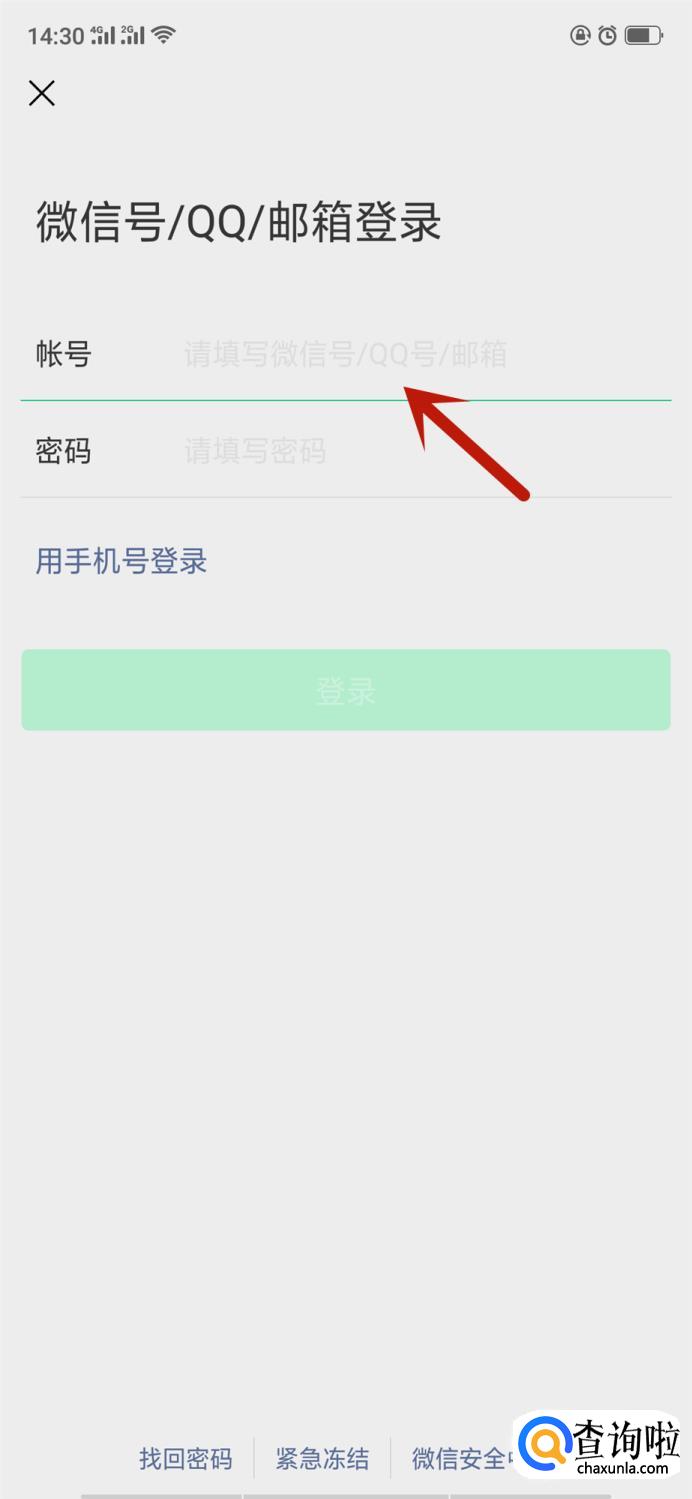Image resolution: width=692 pixels, height=1499 pixels.
Task: Open 紧急冻结 emergency freeze
Action: tap(322, 1459)
